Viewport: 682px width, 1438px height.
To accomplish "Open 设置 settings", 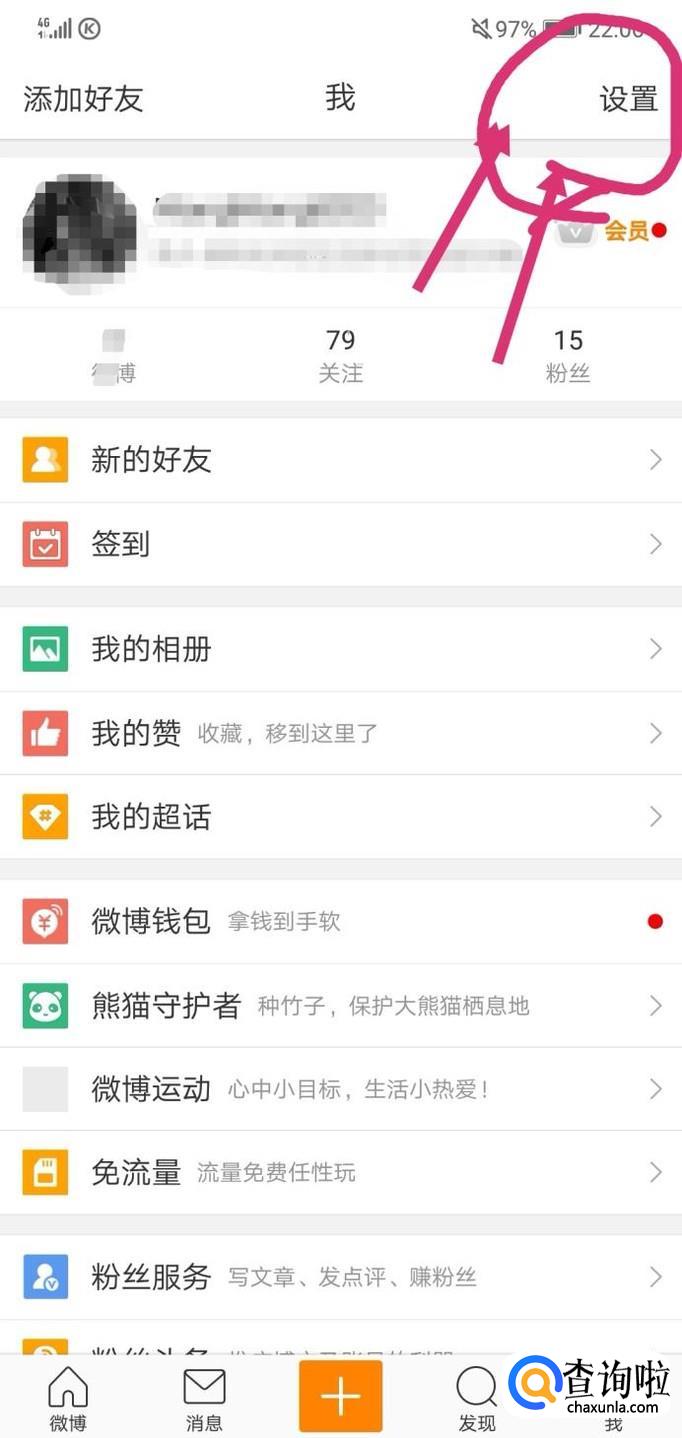I will [628, 99].
